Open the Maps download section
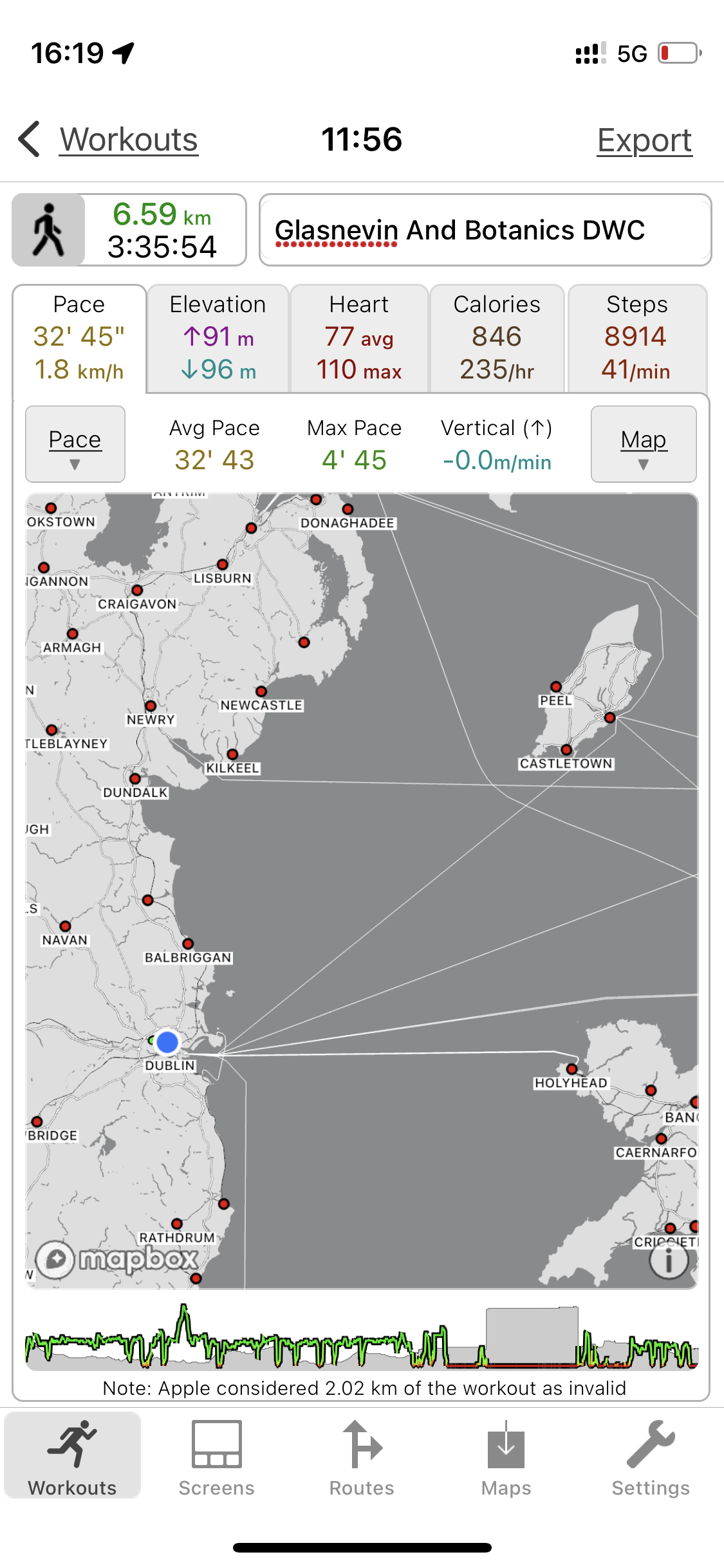724x1568 pixels. (x=506, y=1457)
